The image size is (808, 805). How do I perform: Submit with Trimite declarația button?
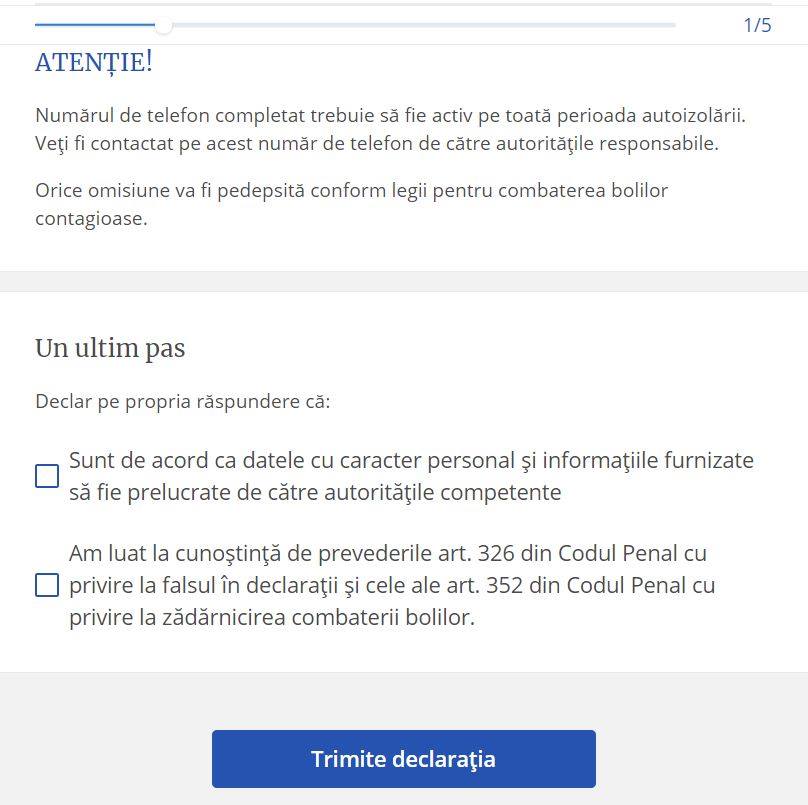(403, 759)
